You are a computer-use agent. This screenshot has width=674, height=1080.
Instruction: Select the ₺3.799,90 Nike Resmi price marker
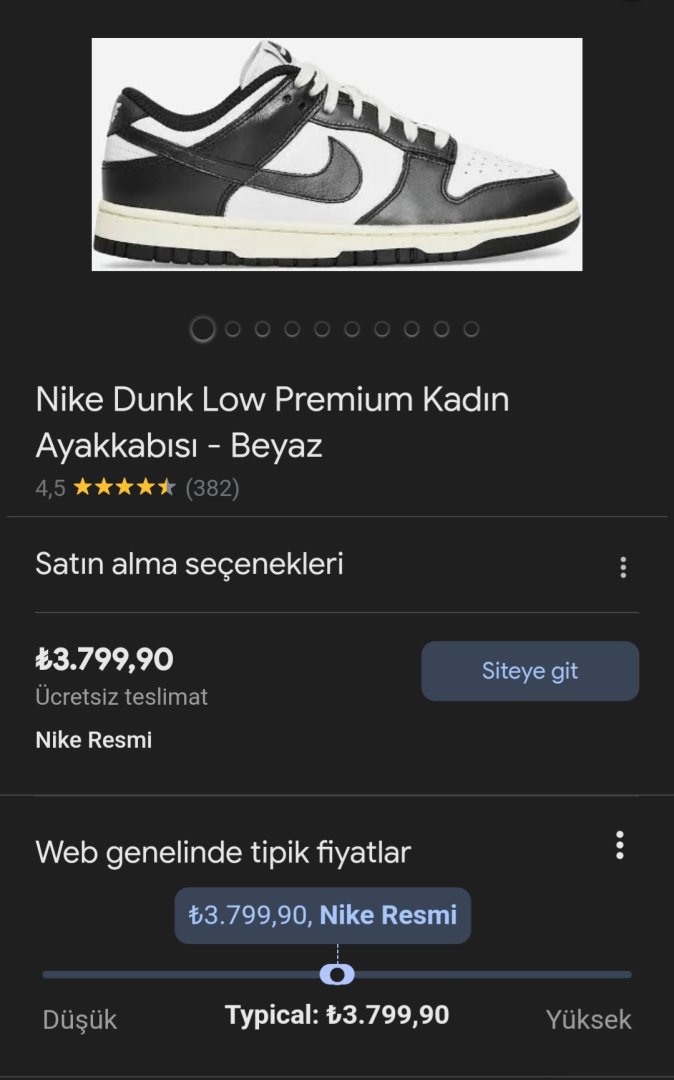point(338,974)
